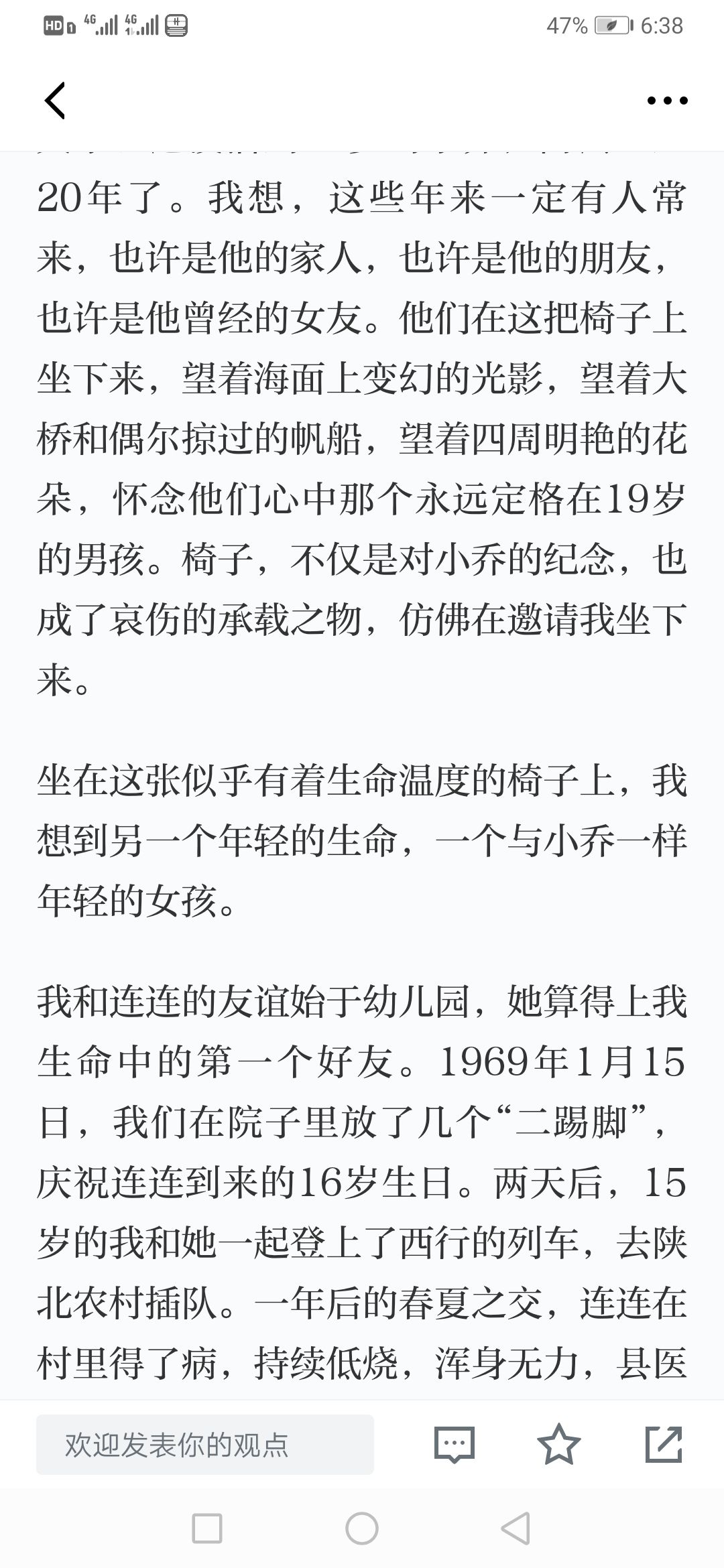The height and width of the screenshot is (1568, 724).
Task: Open the three-dot overflow menu
Action: pos(667,101)
